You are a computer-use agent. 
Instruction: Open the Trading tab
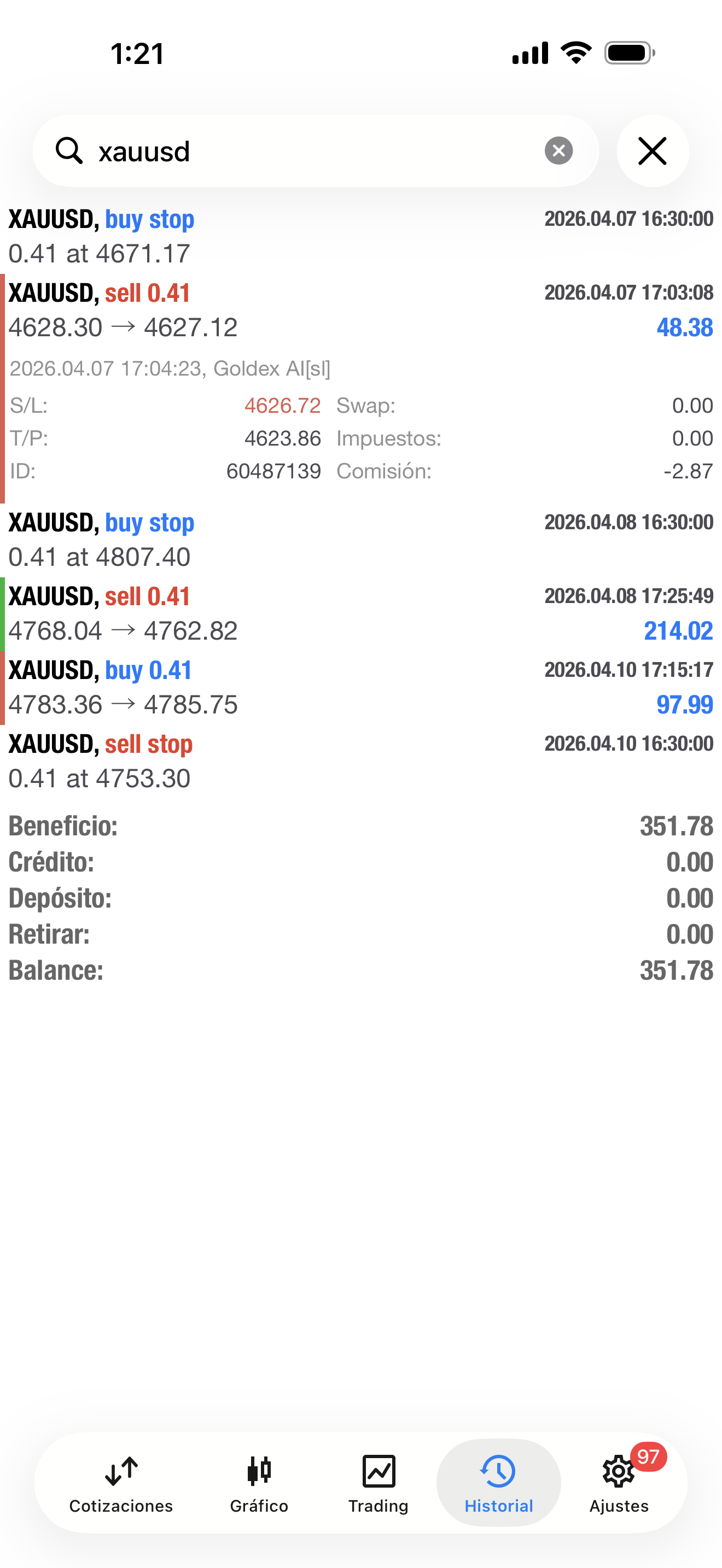[378, 1483]
